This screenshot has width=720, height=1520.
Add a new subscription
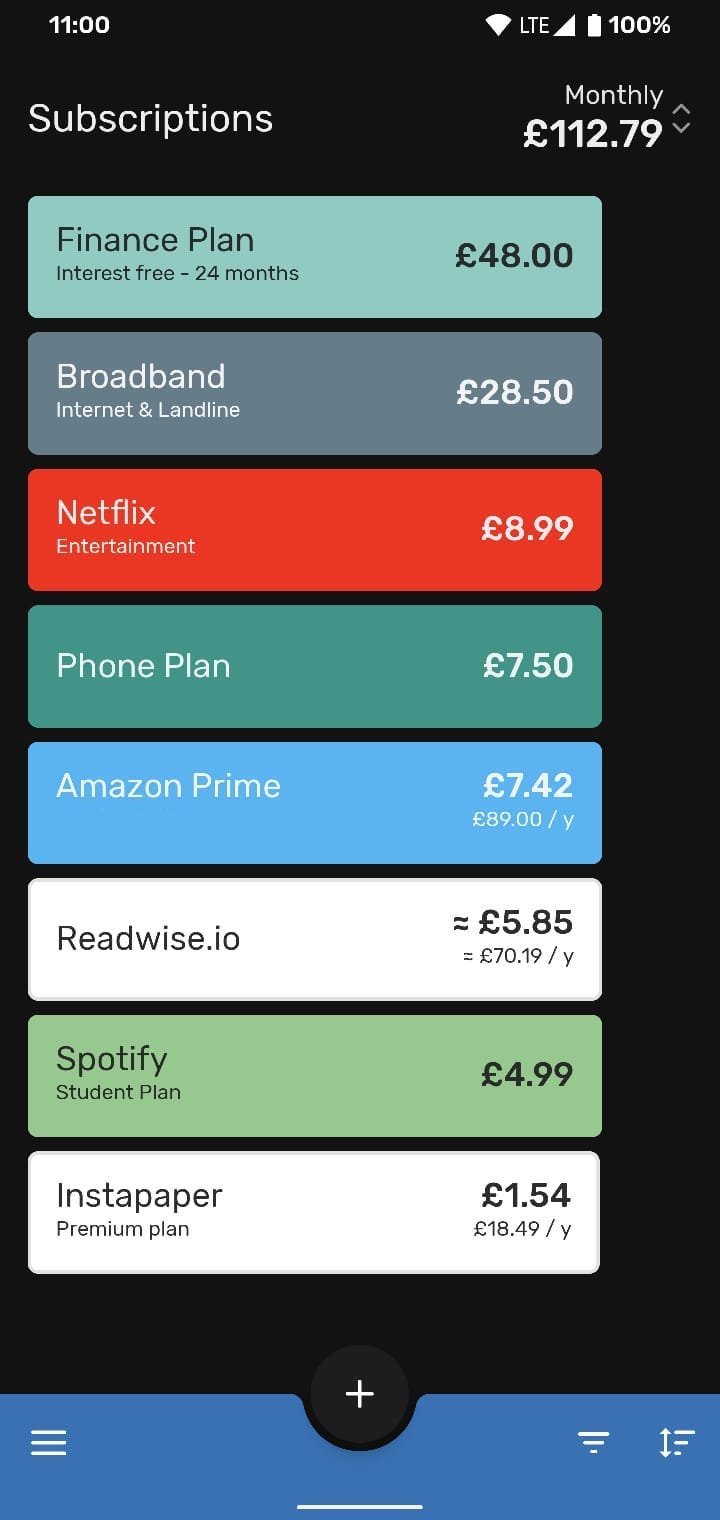(x=360, y=1394)
